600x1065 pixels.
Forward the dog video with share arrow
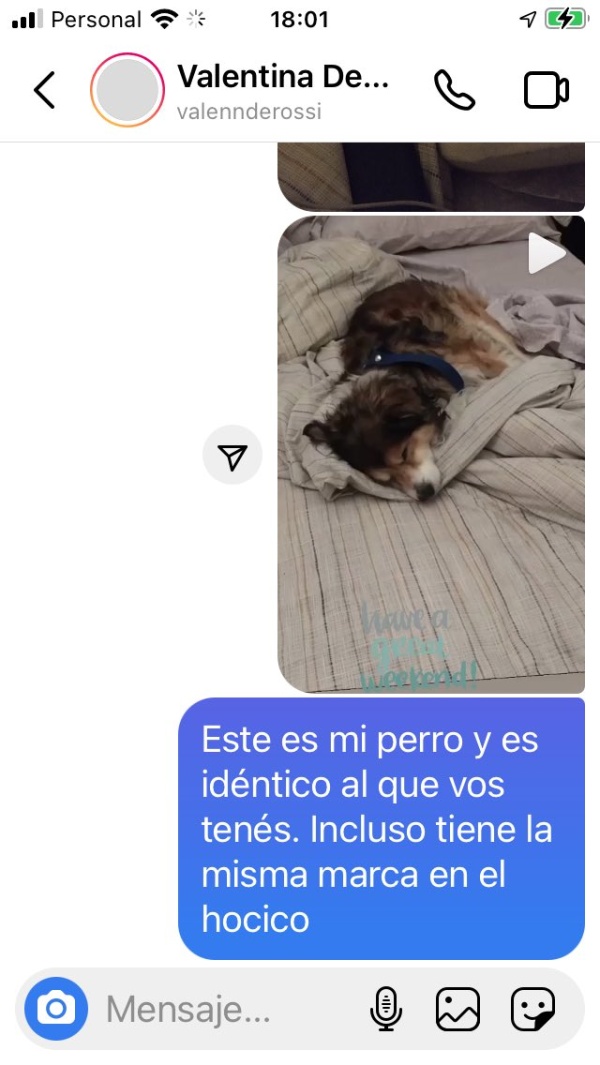[x=232, y=455]
